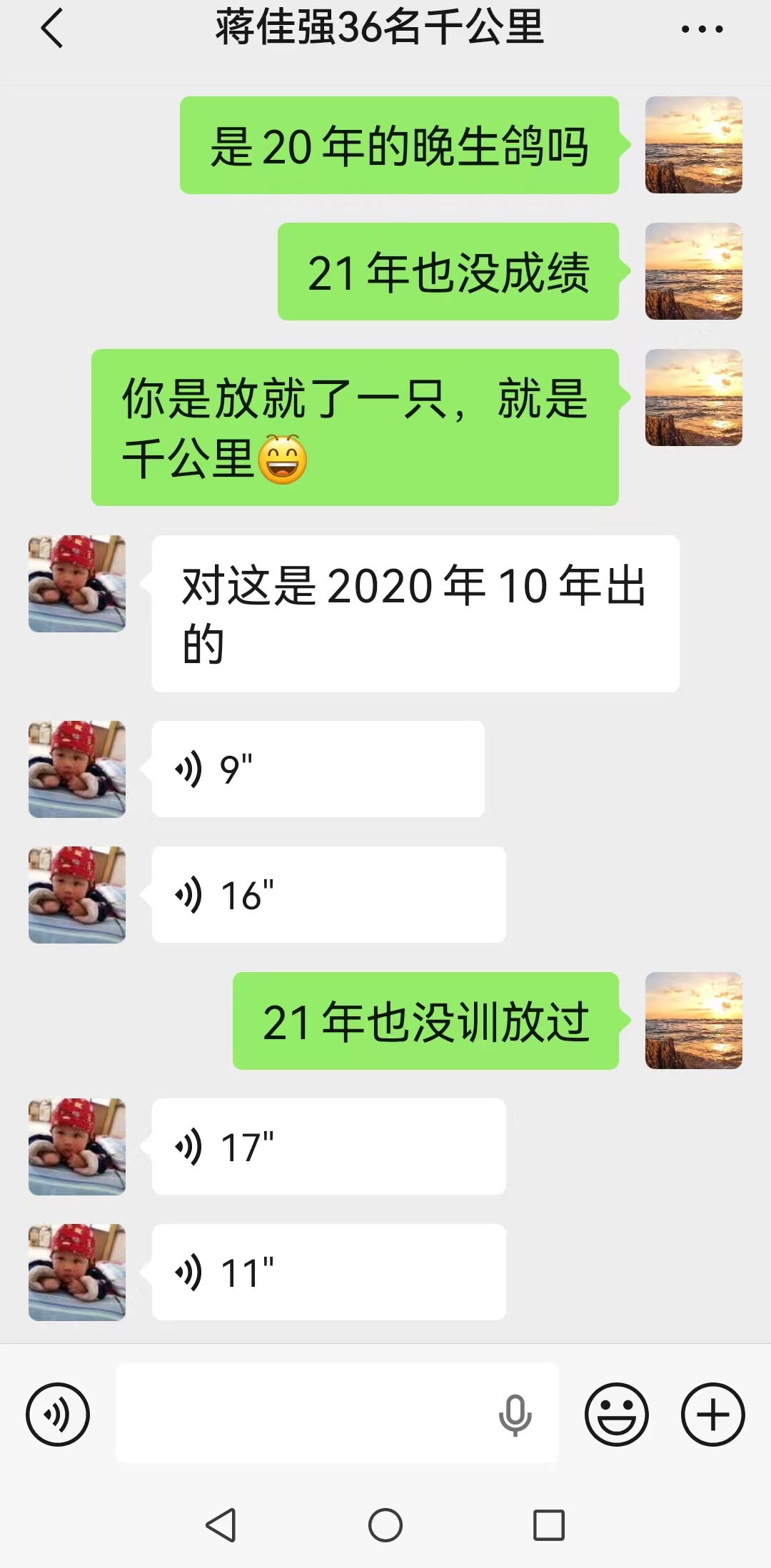771x1568 pixels.
Task: Switch to voice input mode
Action: [x=58, y=1414]
